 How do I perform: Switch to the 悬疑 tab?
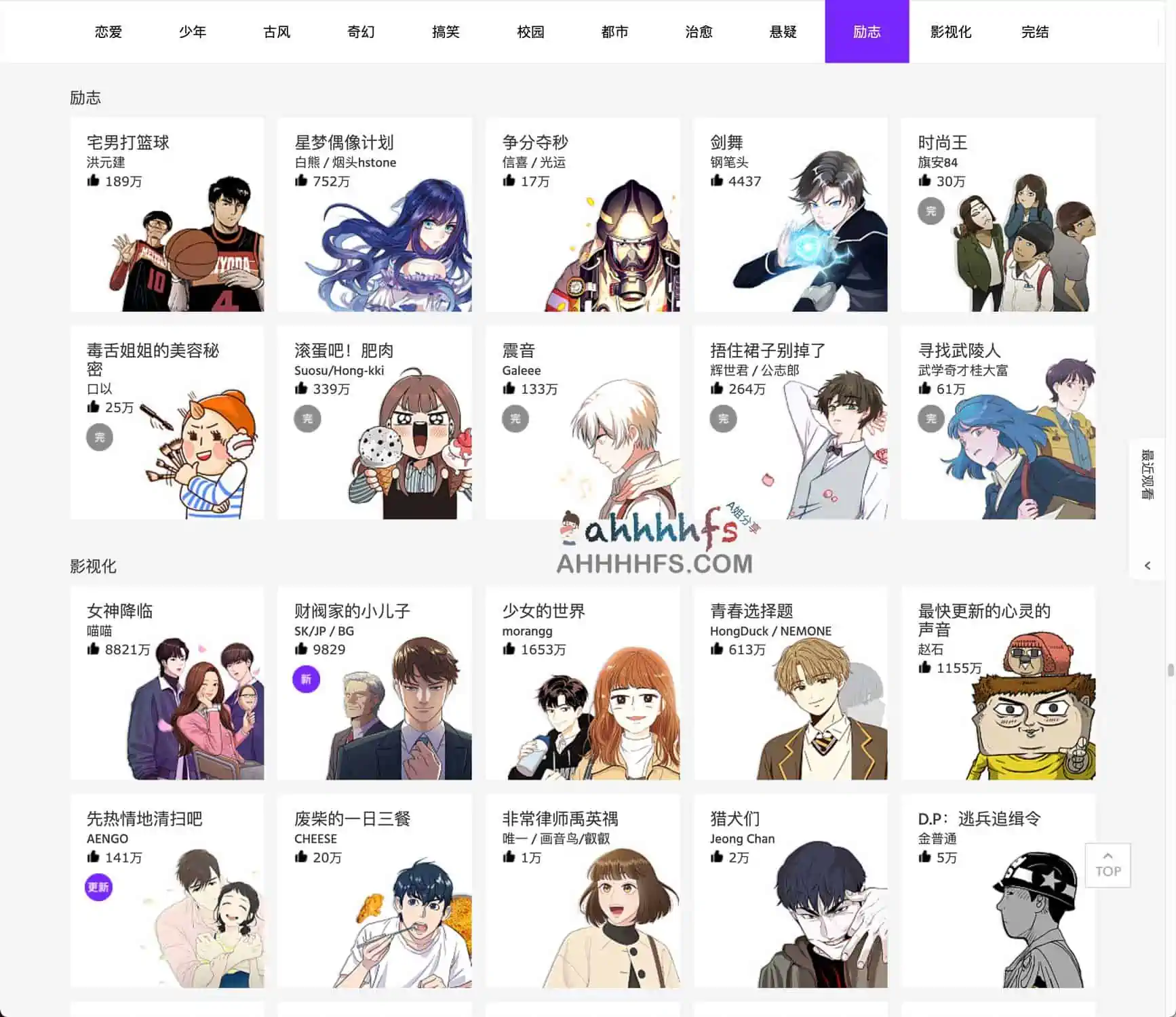[x=783, y=32]
